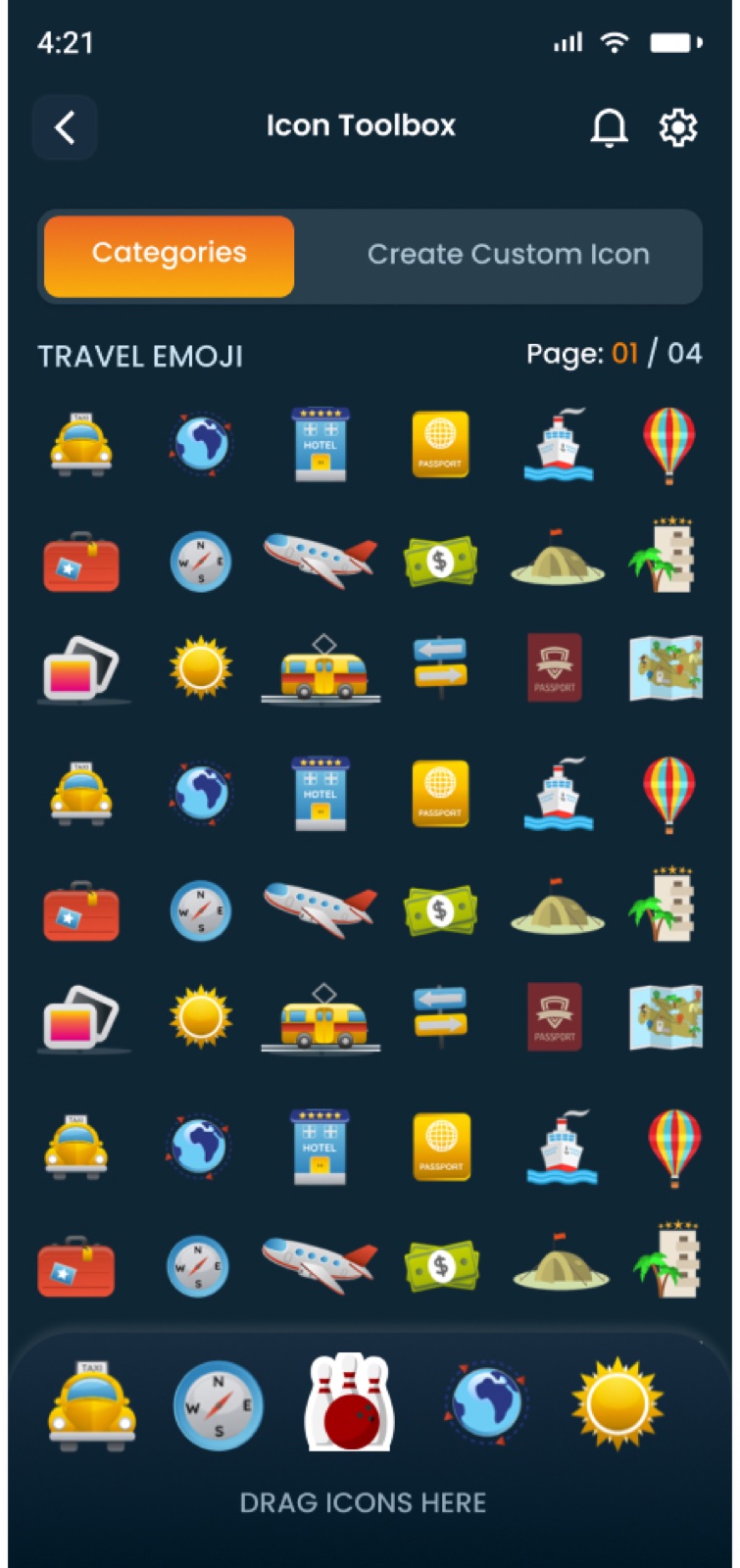Select the taxi icon in the drag tray
This screenshot has width=740, height=1568.
(92, 1405)
